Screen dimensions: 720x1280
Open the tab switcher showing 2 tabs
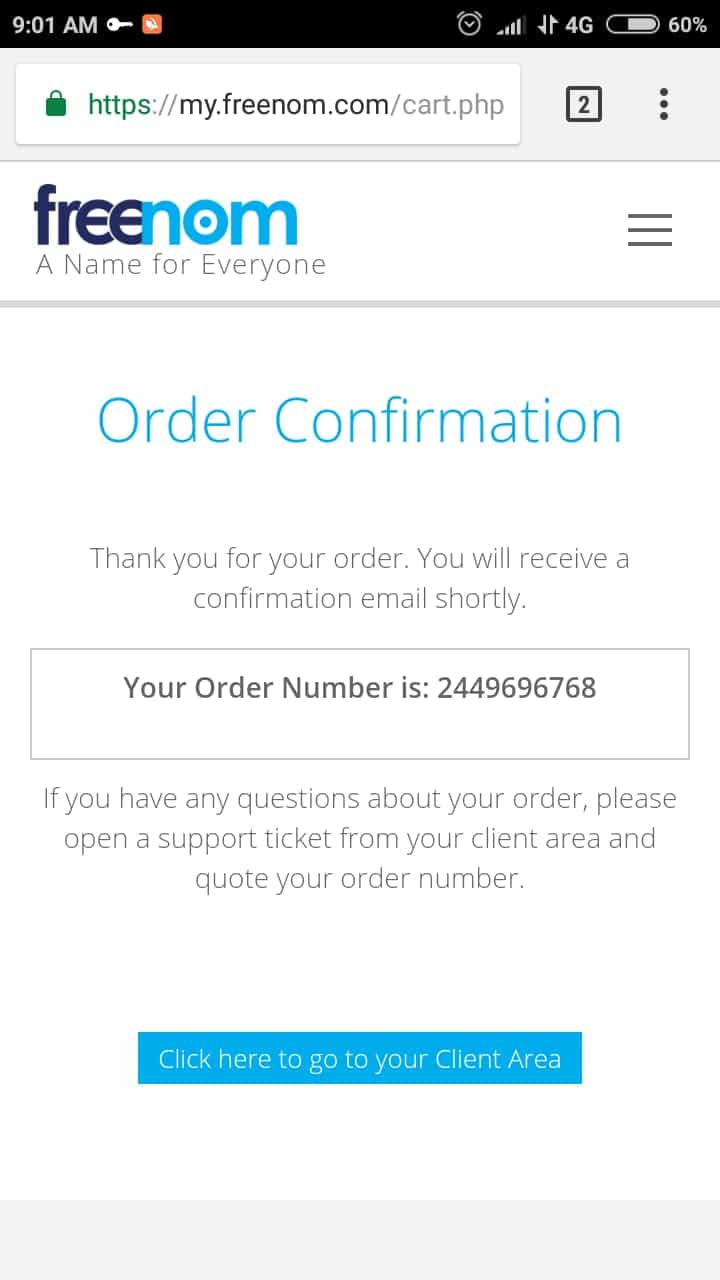pyautogui.click(x=584, y=104)
